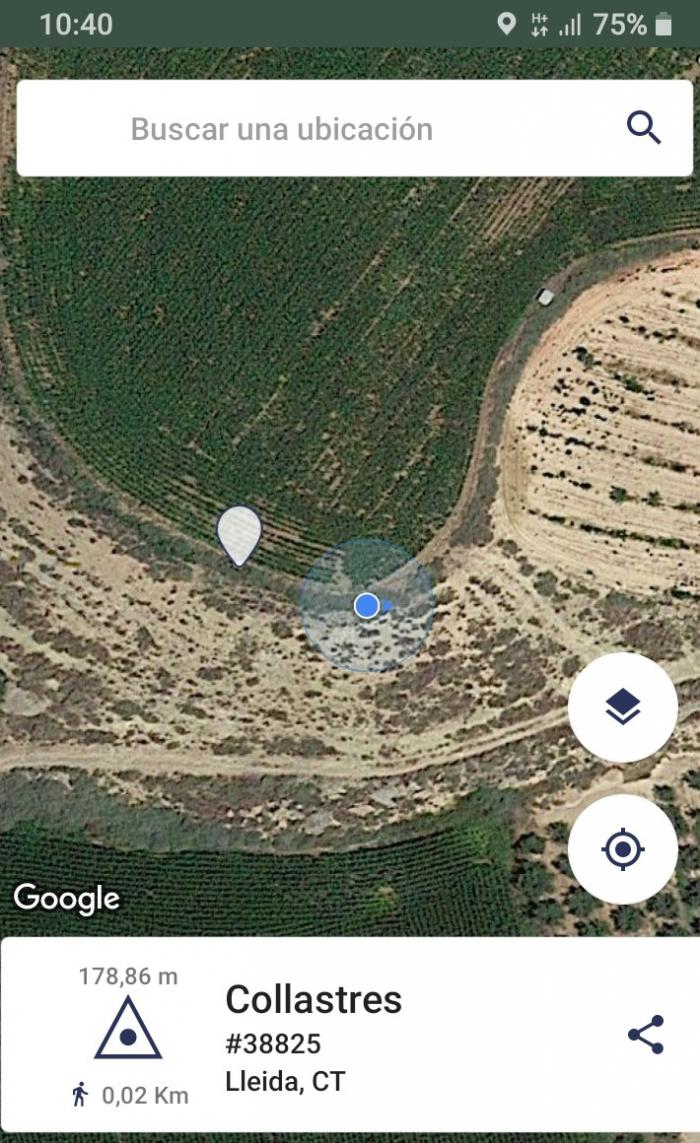Open the Collastres #38825 info card
This screenshot has width=700, height=1143.
350,1035
